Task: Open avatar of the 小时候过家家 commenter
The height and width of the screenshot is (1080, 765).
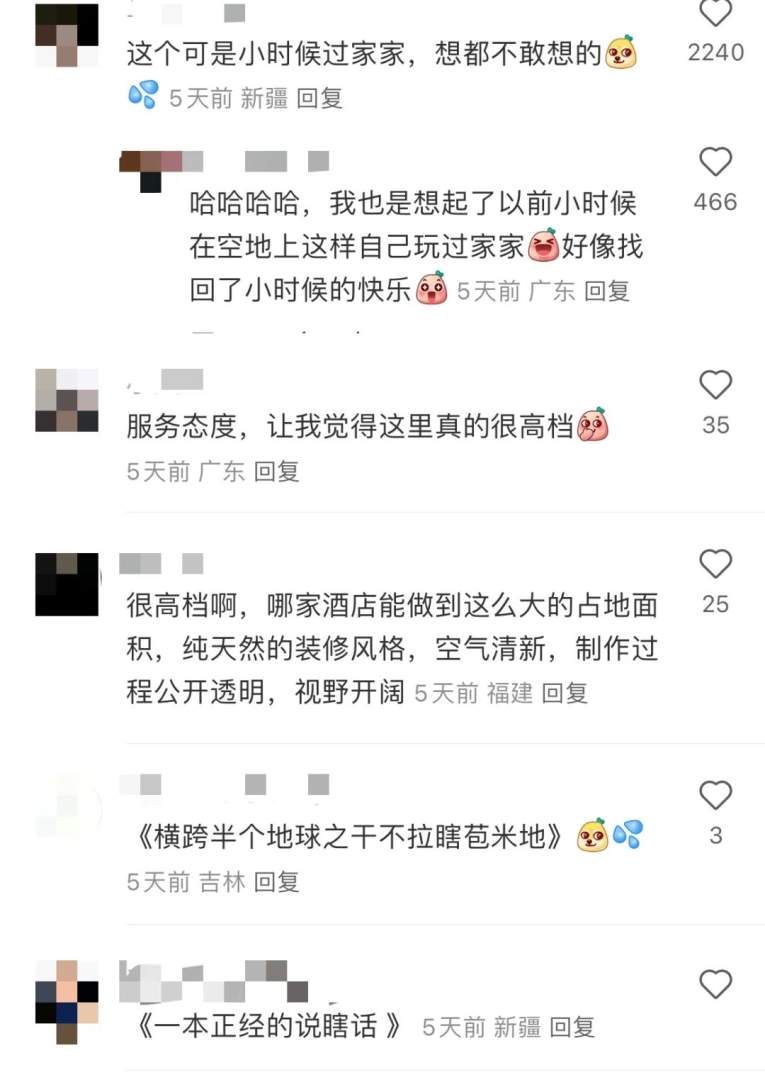Action: point(67,35)
